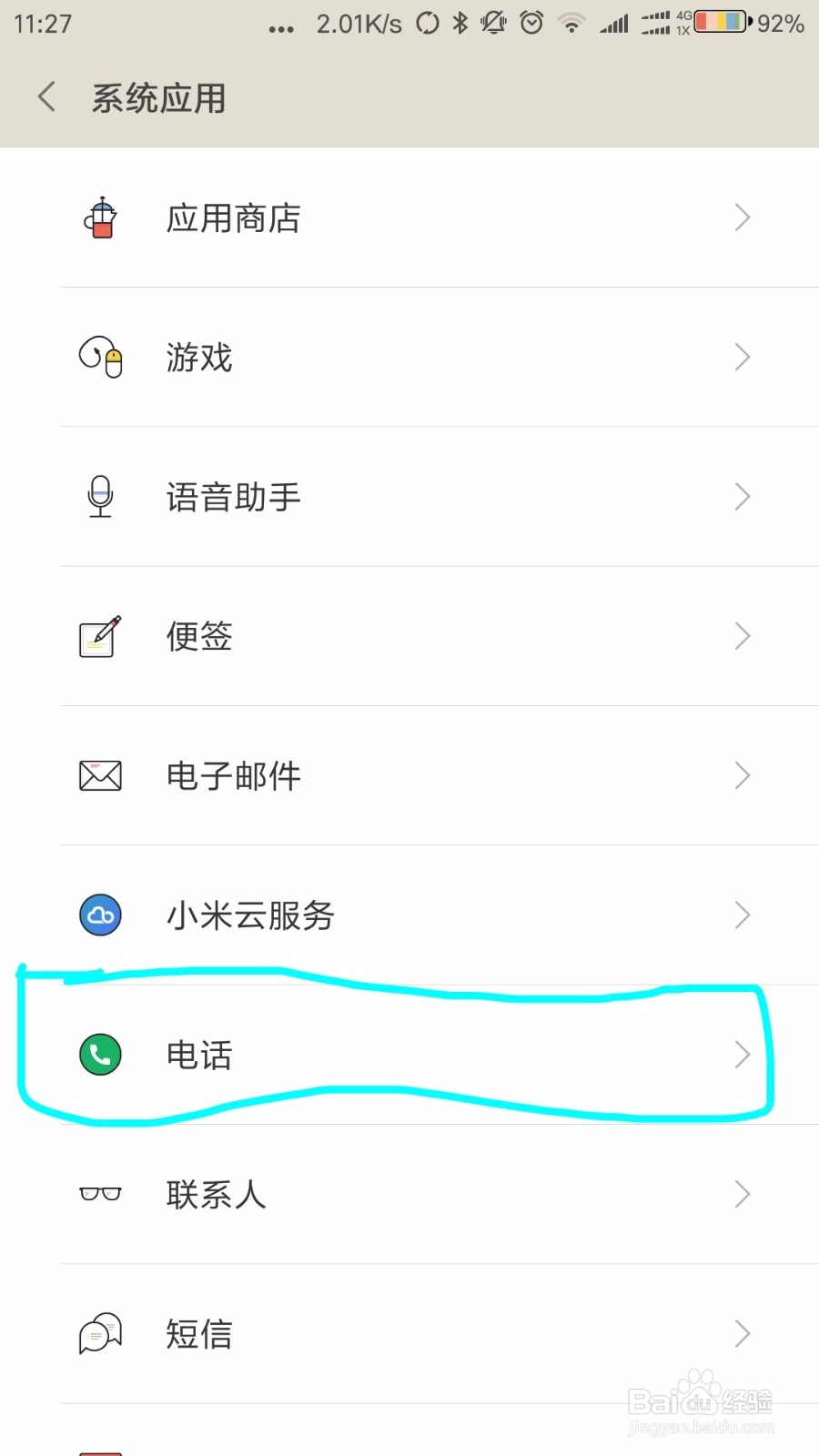Tap the battery indicator in status bar

click(x=719, y=23)
